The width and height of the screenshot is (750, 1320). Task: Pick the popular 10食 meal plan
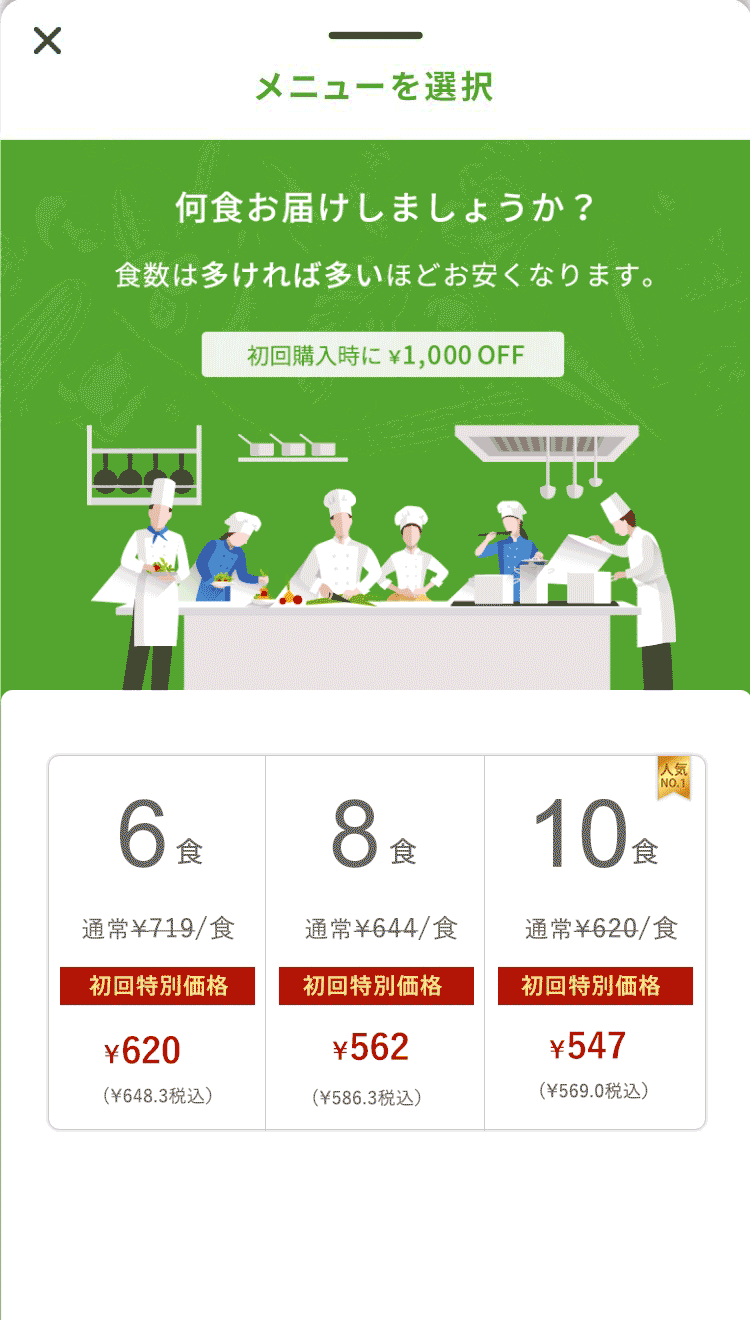595,942
